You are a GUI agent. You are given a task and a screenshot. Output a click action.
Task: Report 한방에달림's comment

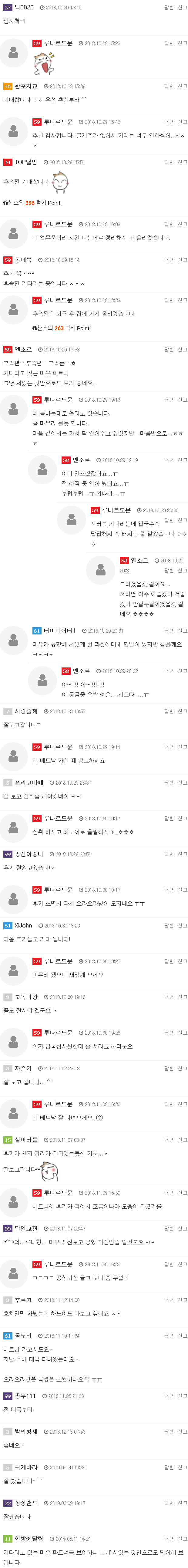tap(182, 1539)
